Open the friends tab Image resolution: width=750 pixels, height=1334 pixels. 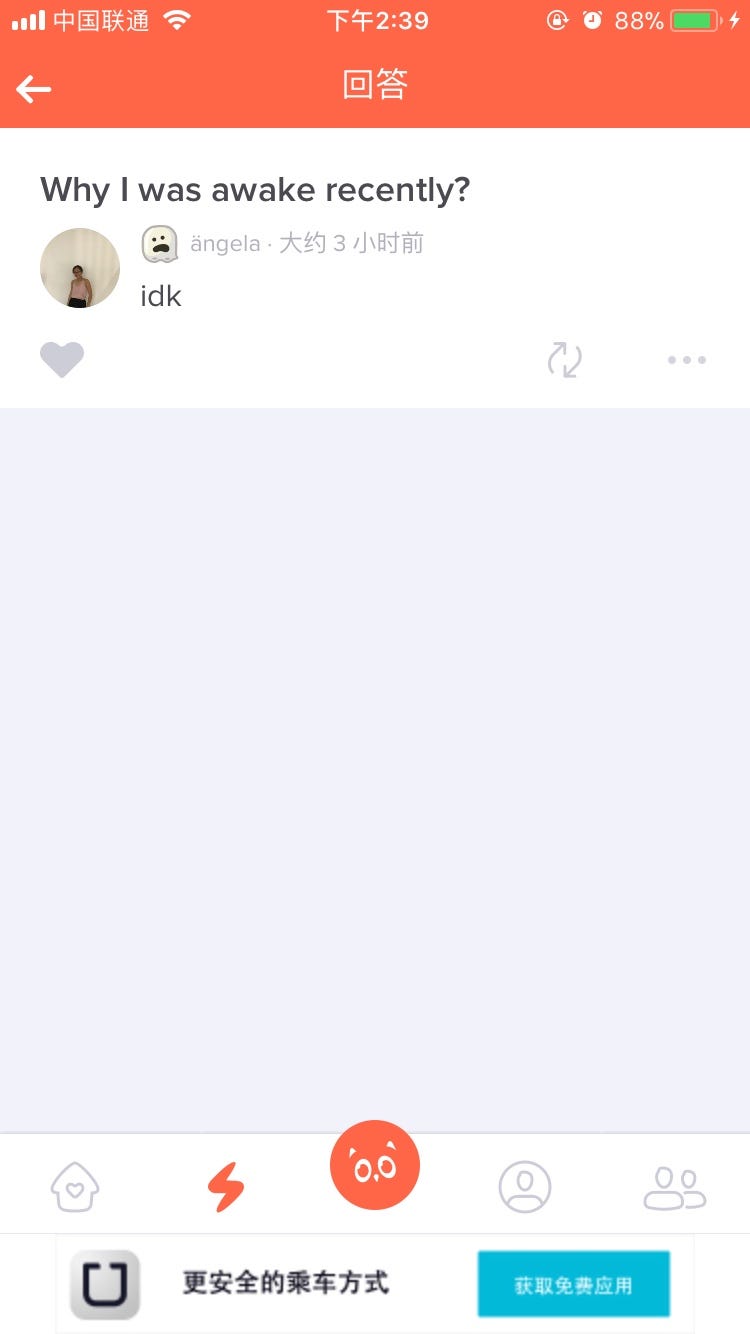(x=675, y=1187)
